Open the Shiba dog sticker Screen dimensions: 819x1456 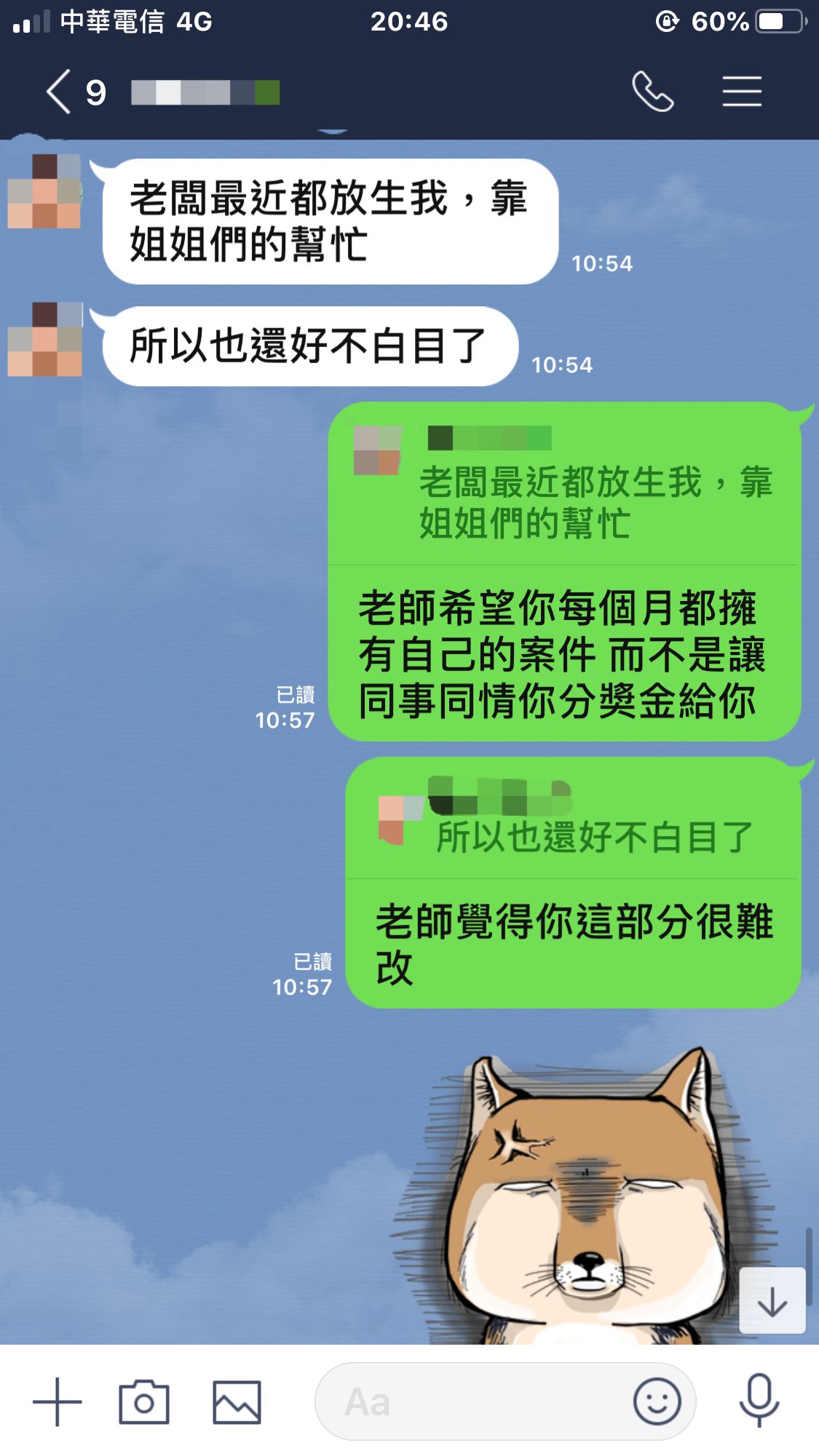coord(582,1193)
